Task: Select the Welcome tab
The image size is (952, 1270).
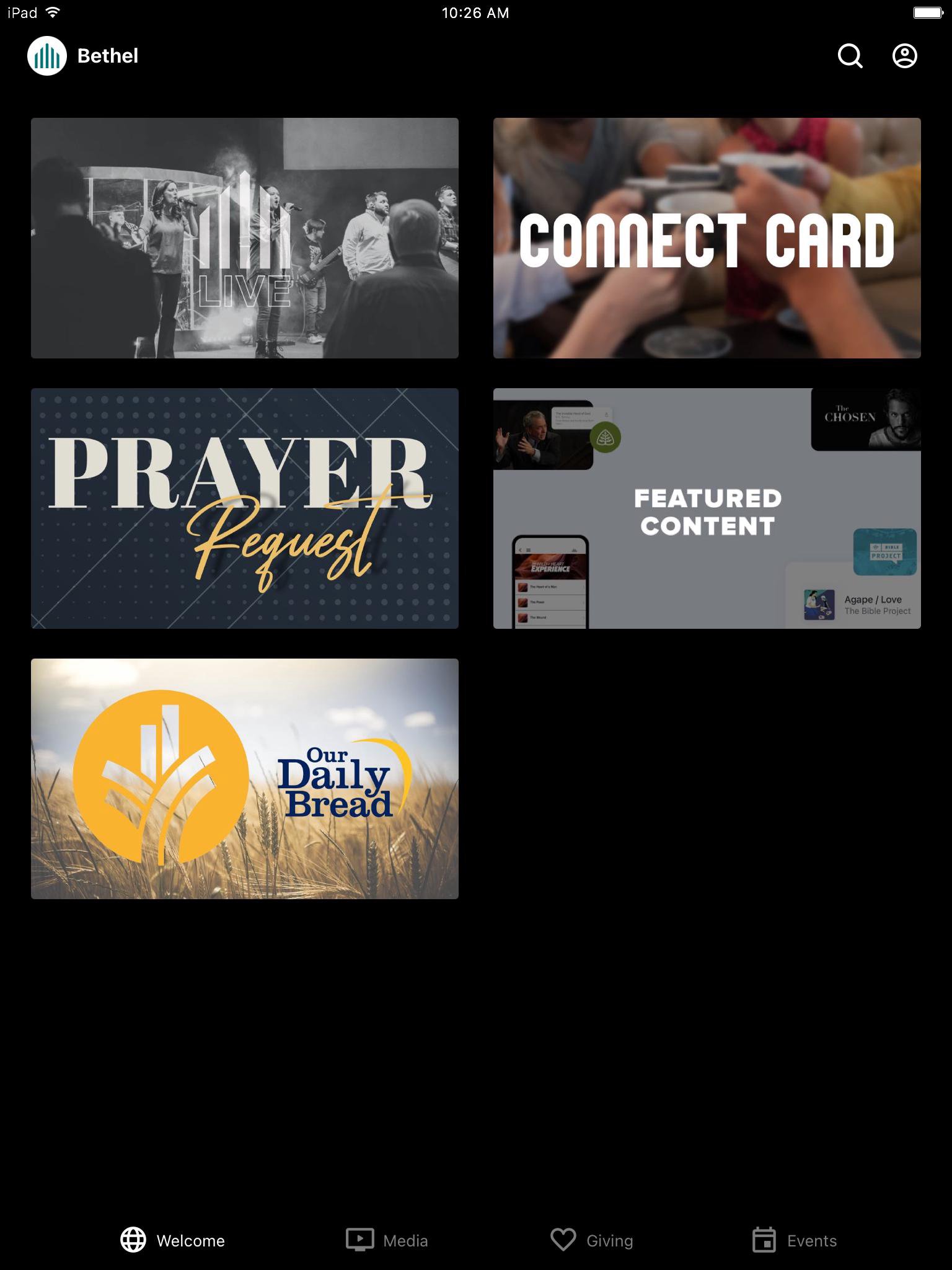Action: (173, 1240)
